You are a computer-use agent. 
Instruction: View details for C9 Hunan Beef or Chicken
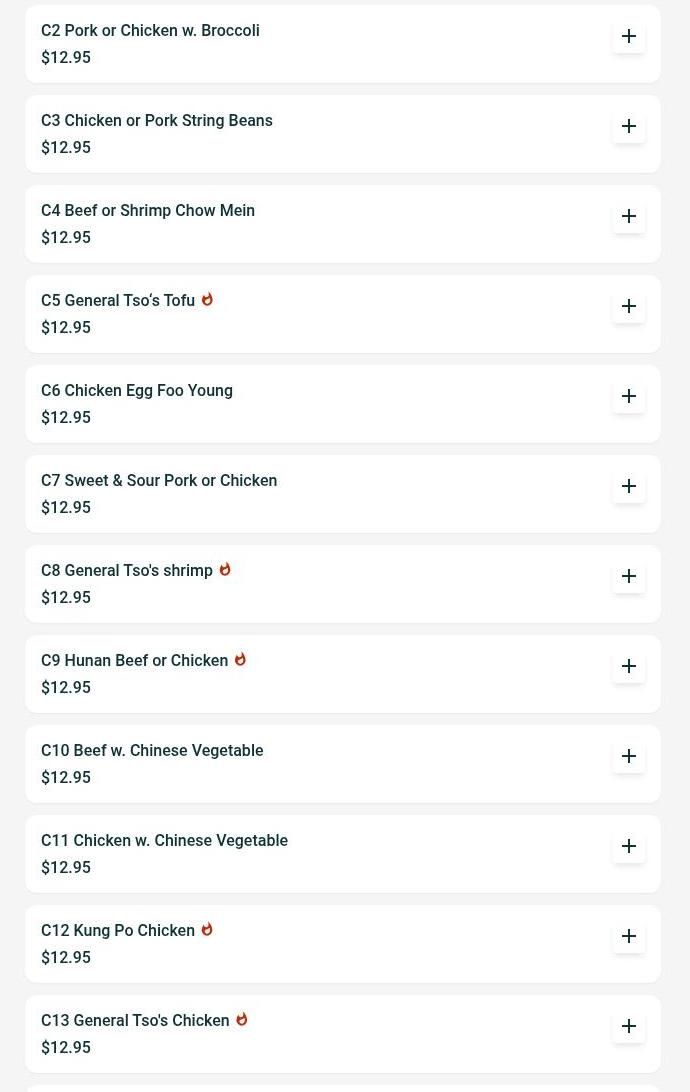pos(134,661)
